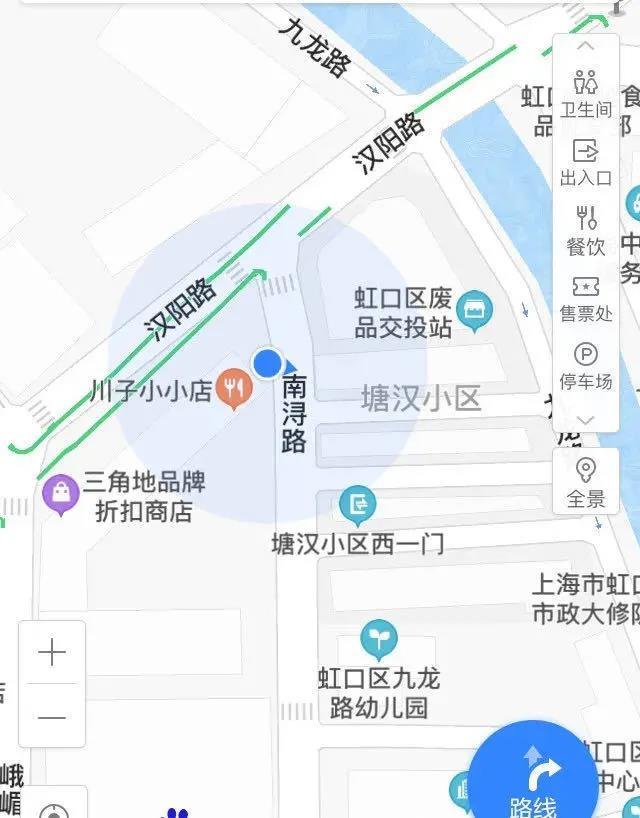Zoom in on the map

pyautogui.click(x=52, y=653)
